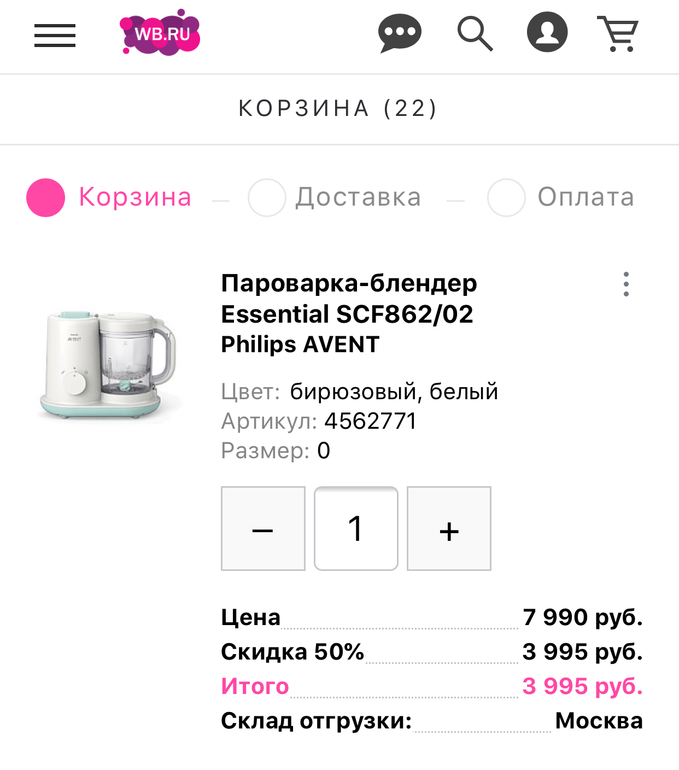Tap the quantity field showing 1

(x=356, y=529)
